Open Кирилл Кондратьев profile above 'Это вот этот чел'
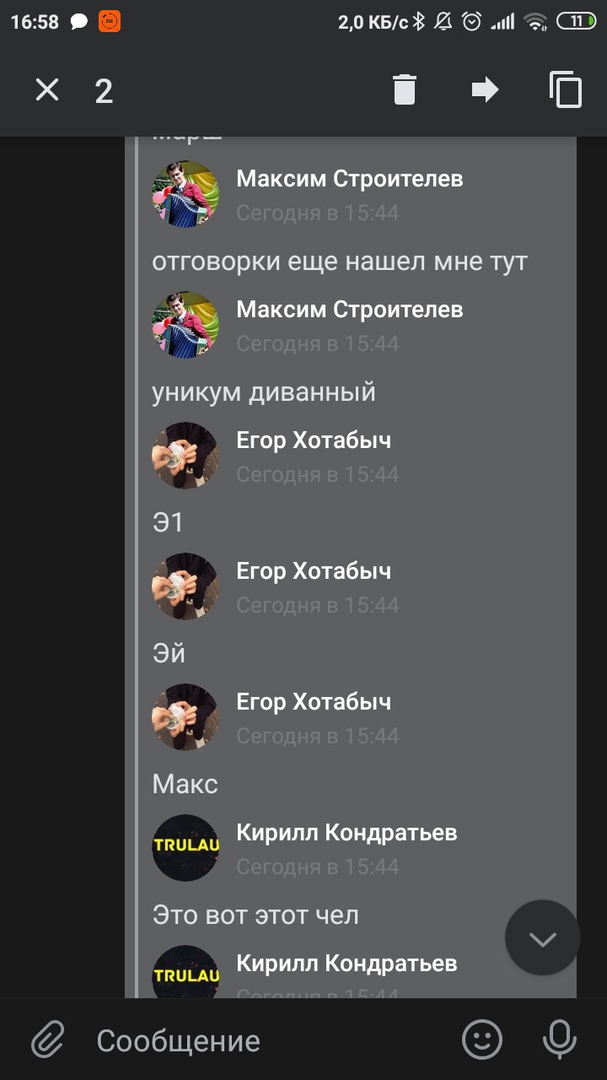Screen dimensions: 607x1080 (x=185, y=848)
